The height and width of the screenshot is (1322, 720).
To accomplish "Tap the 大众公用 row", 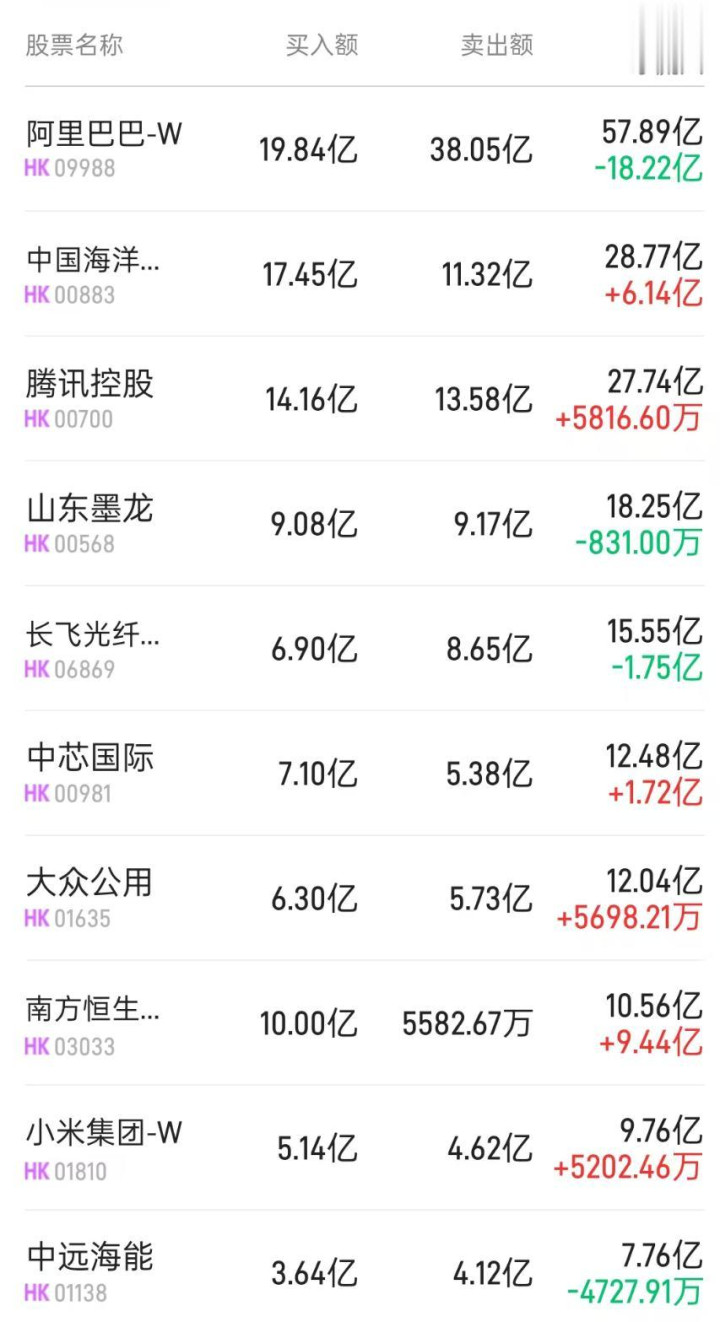I will coord(90,898).
